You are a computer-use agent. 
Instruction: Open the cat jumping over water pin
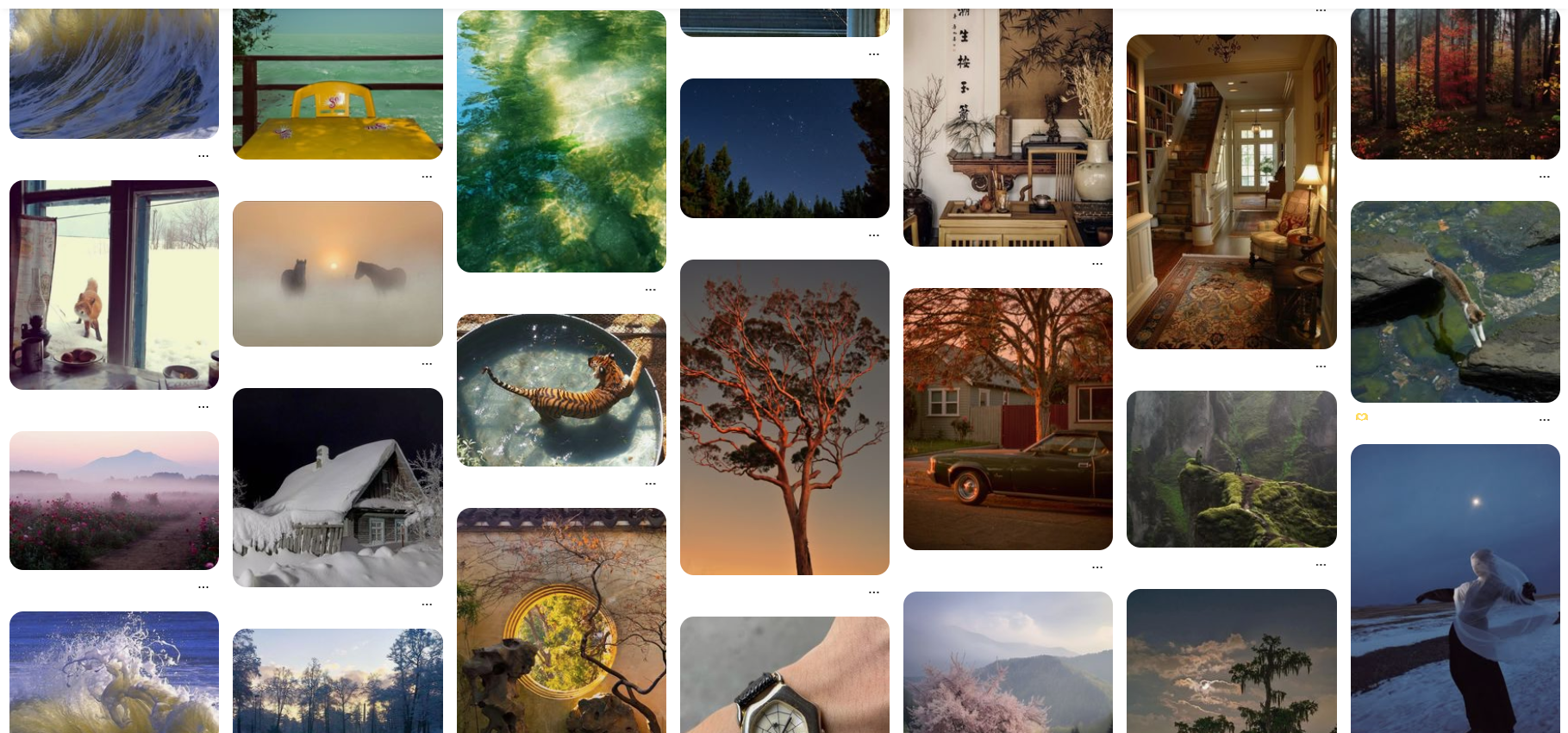(1455, 302)
